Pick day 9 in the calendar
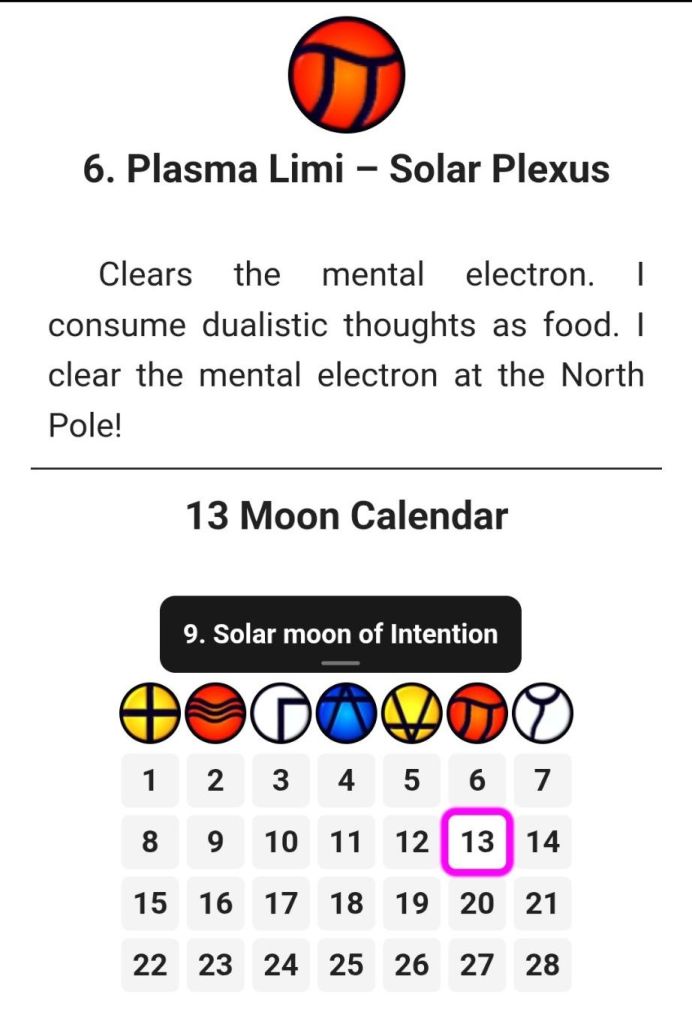Viewport: 692px width, 1024px height. (216, 842)
